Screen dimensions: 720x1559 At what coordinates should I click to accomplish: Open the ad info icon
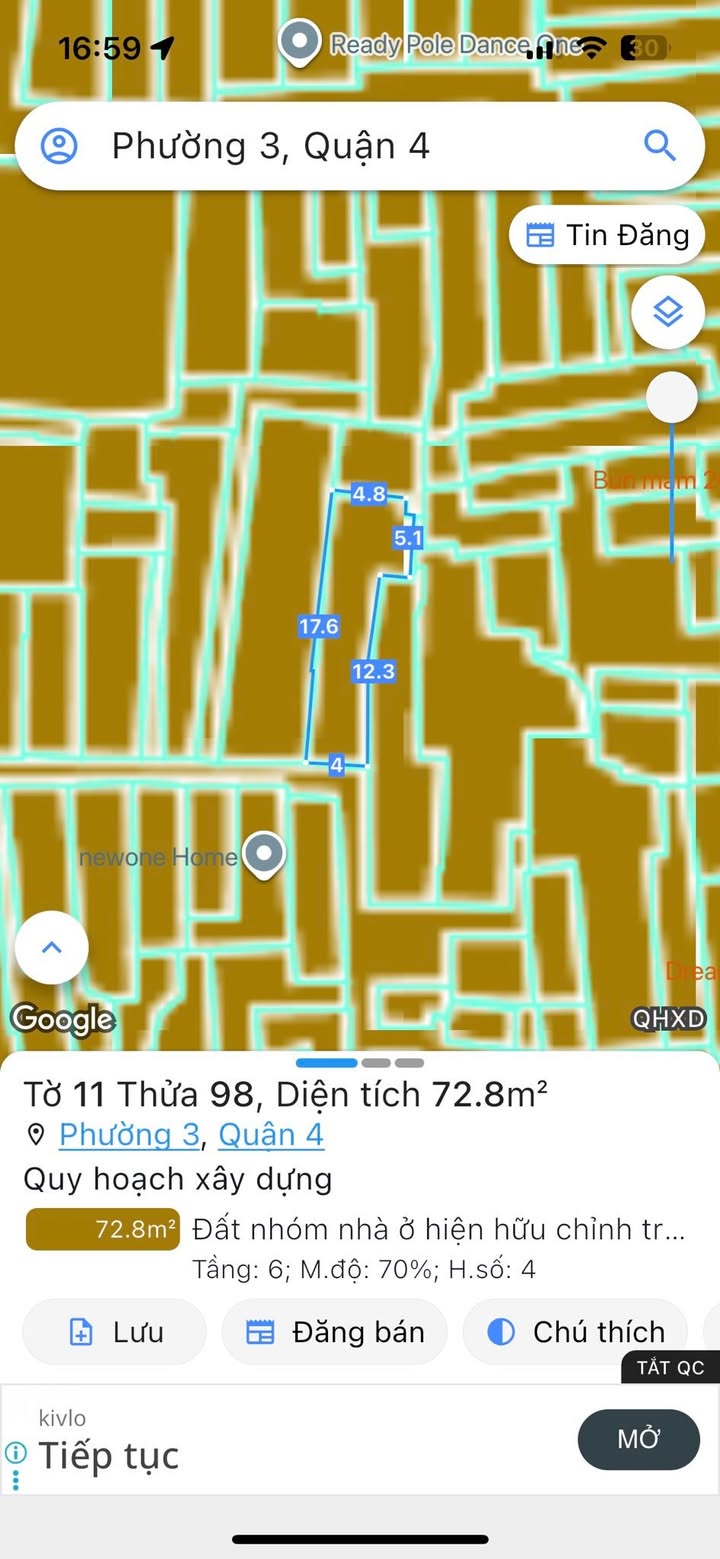(15, 1452)
